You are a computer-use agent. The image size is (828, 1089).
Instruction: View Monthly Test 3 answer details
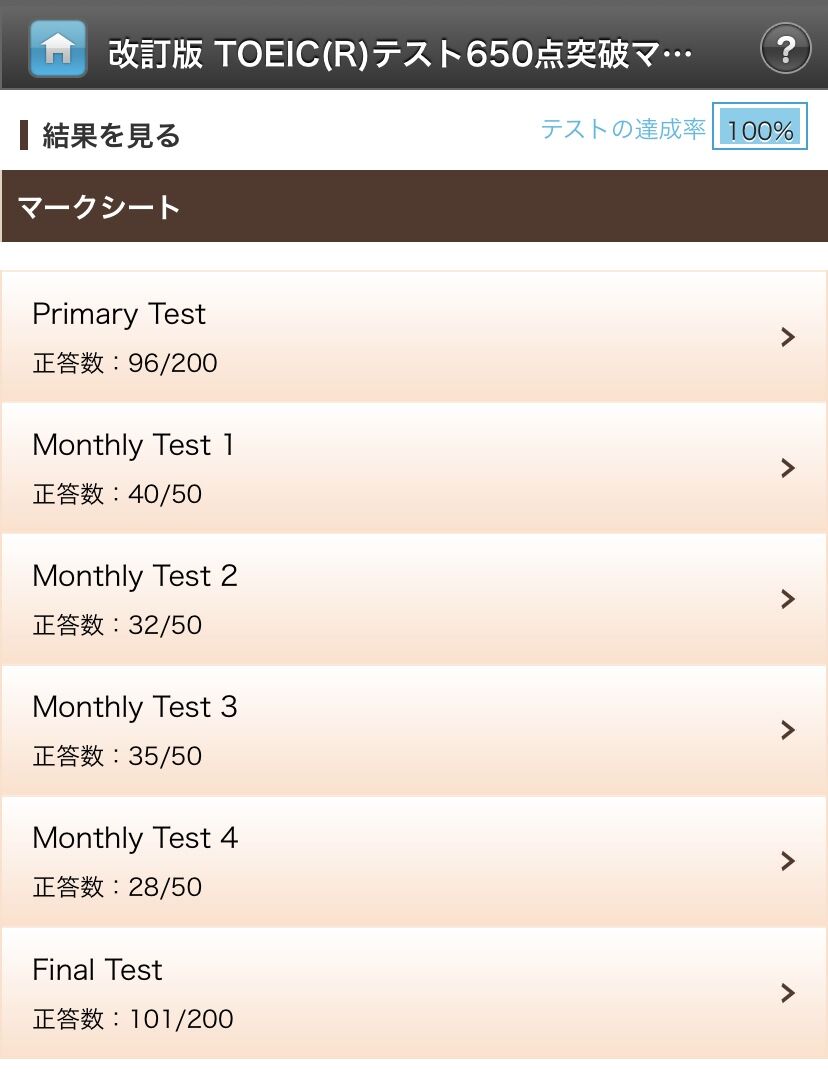point(414,729)
